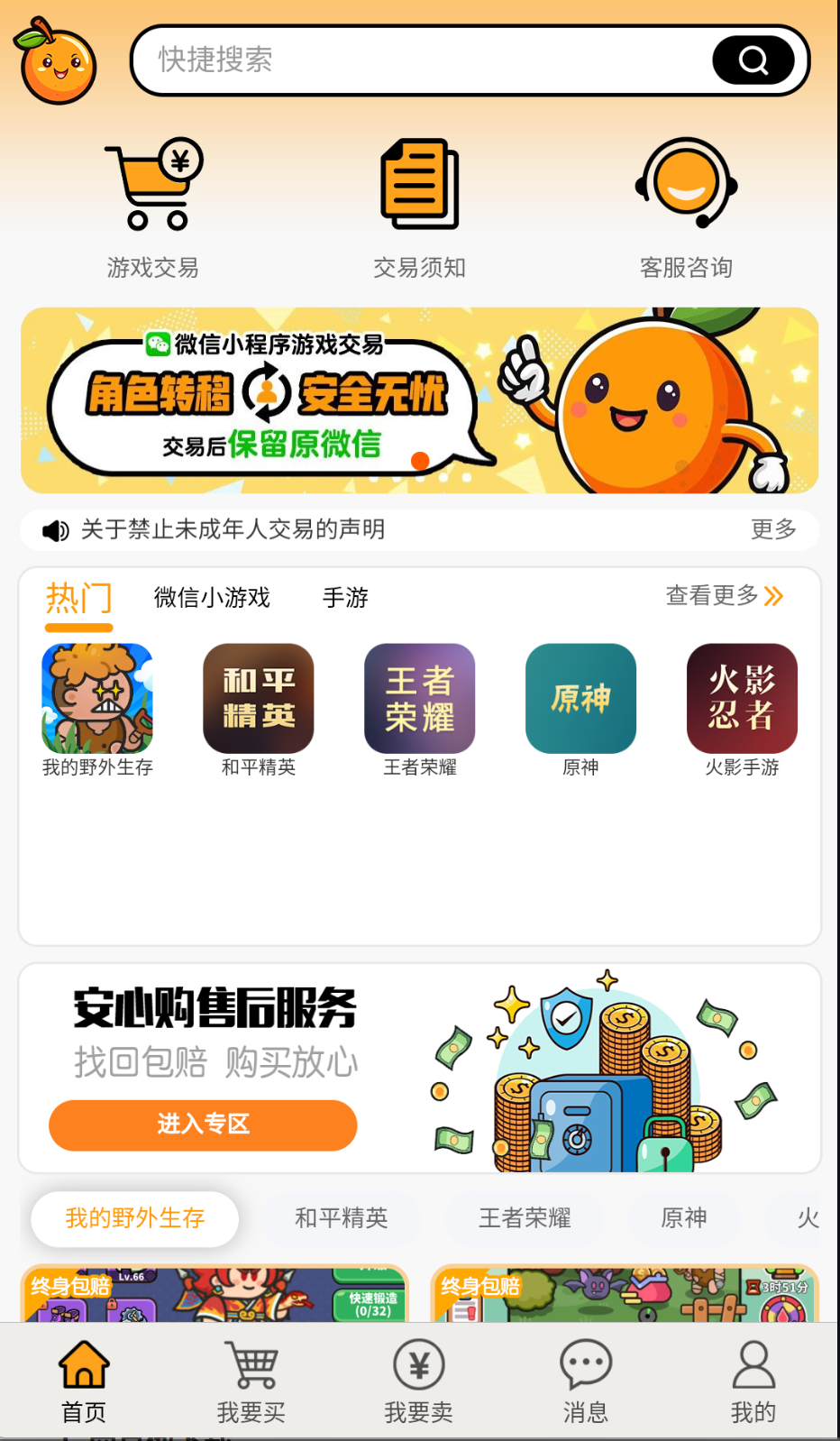Tap the speaker announcement icon

(x=56, y=530)
